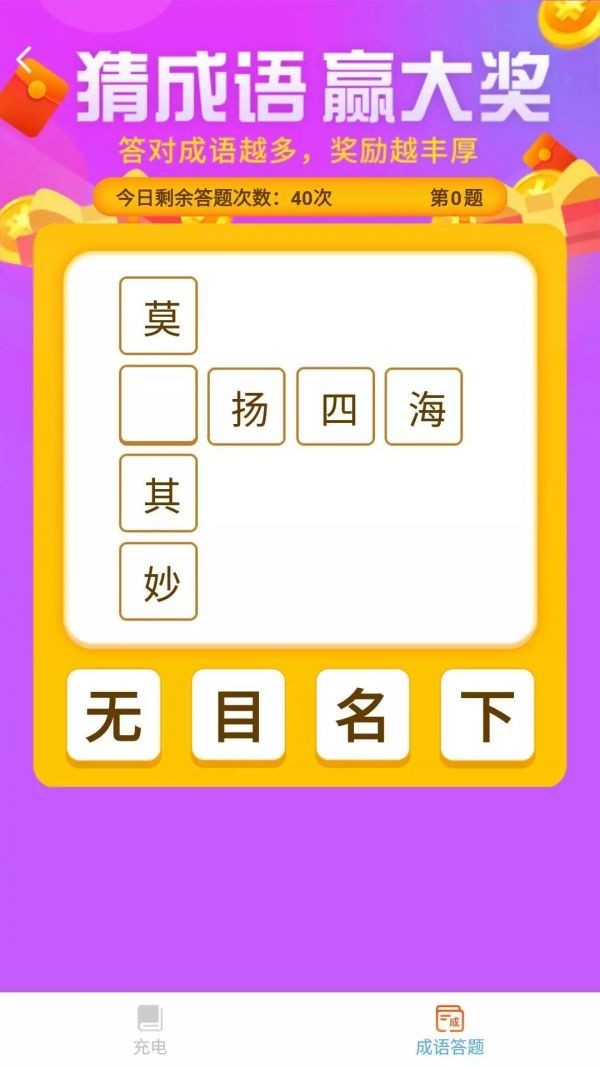
Task: Open the 成语答题 tab
Action: [x=450, y=1031]
